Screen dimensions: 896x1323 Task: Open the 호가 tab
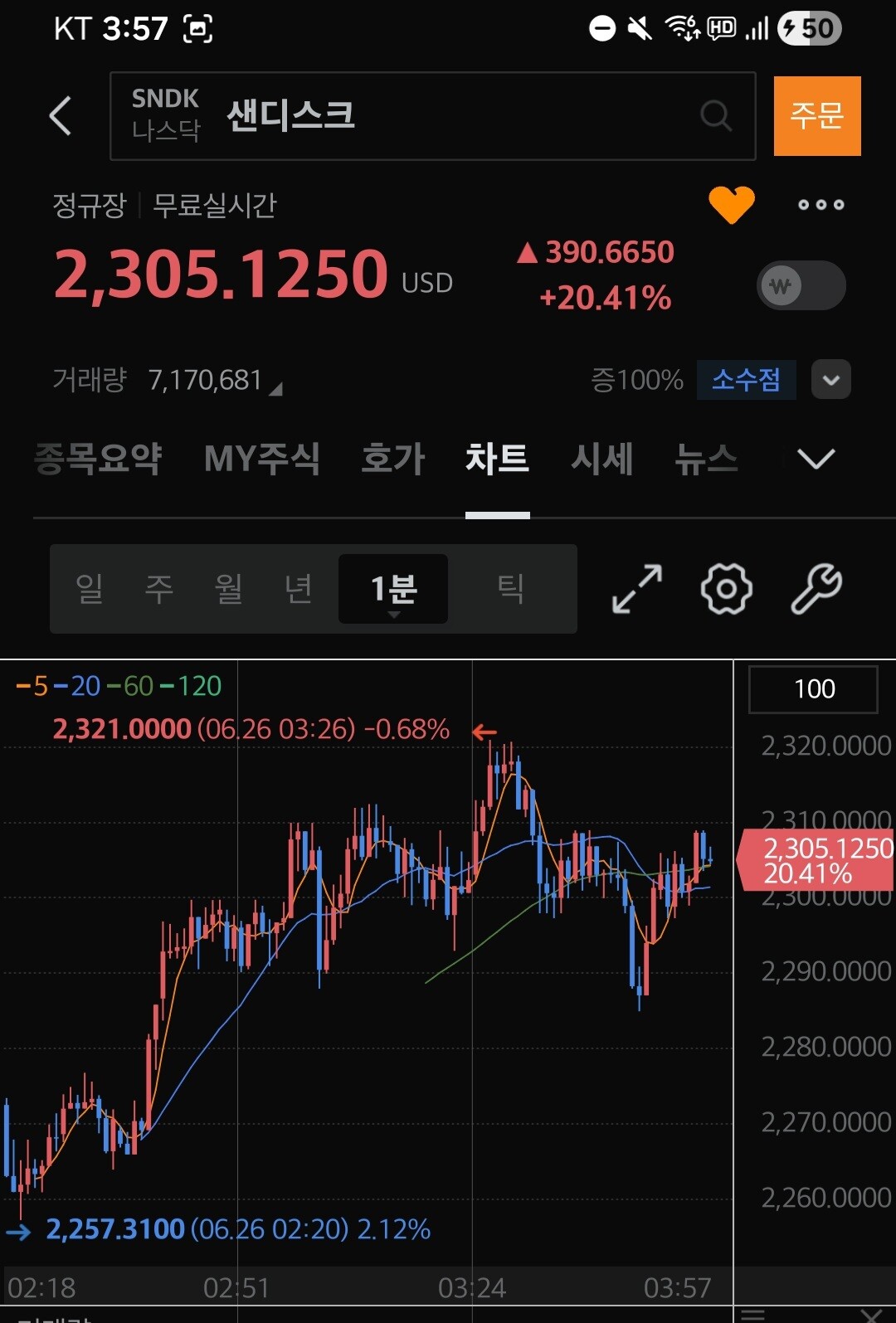(x=393, y=459)
